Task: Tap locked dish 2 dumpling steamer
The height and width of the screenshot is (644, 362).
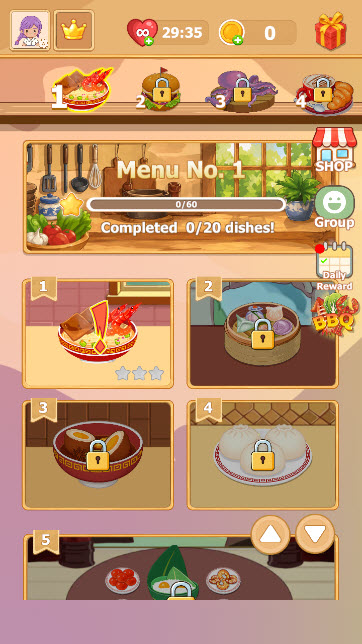Action: [263, 334]
